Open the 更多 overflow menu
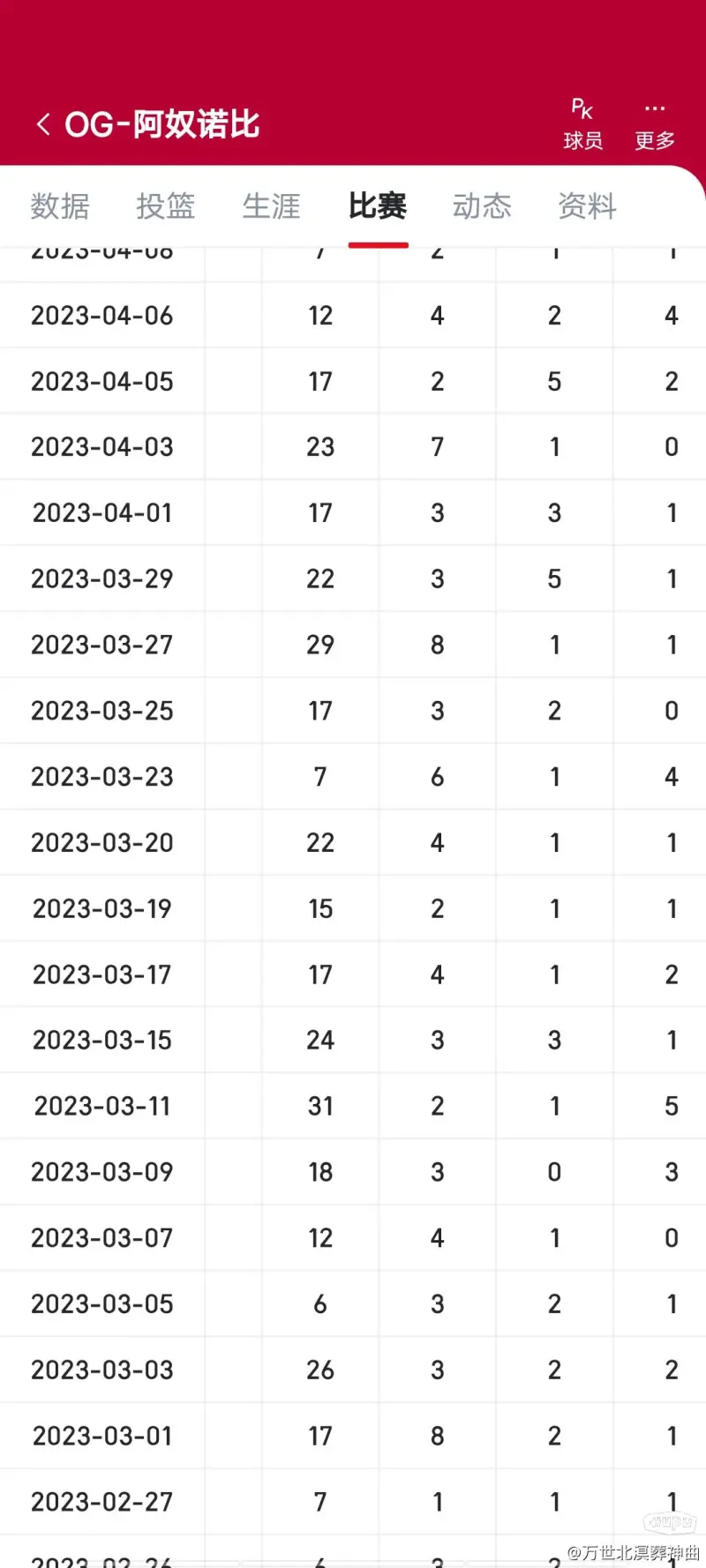Viewport: 706px width, 1568px height. [x=655, y=124]
